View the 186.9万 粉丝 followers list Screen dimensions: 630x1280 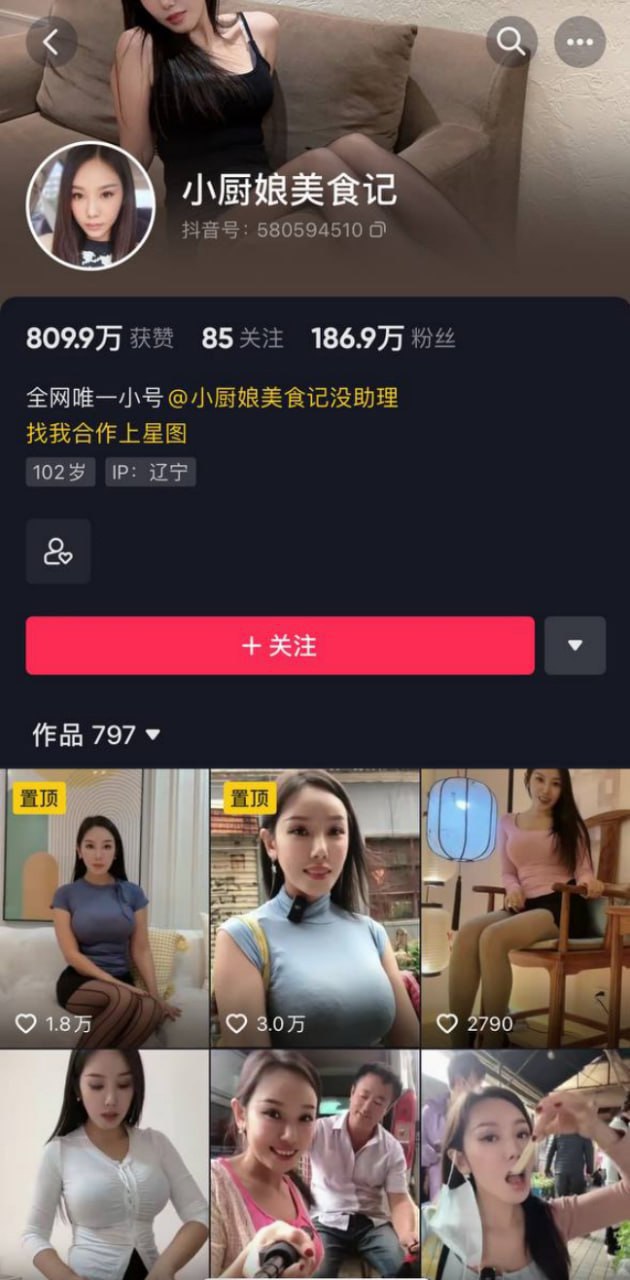(383, 339)
